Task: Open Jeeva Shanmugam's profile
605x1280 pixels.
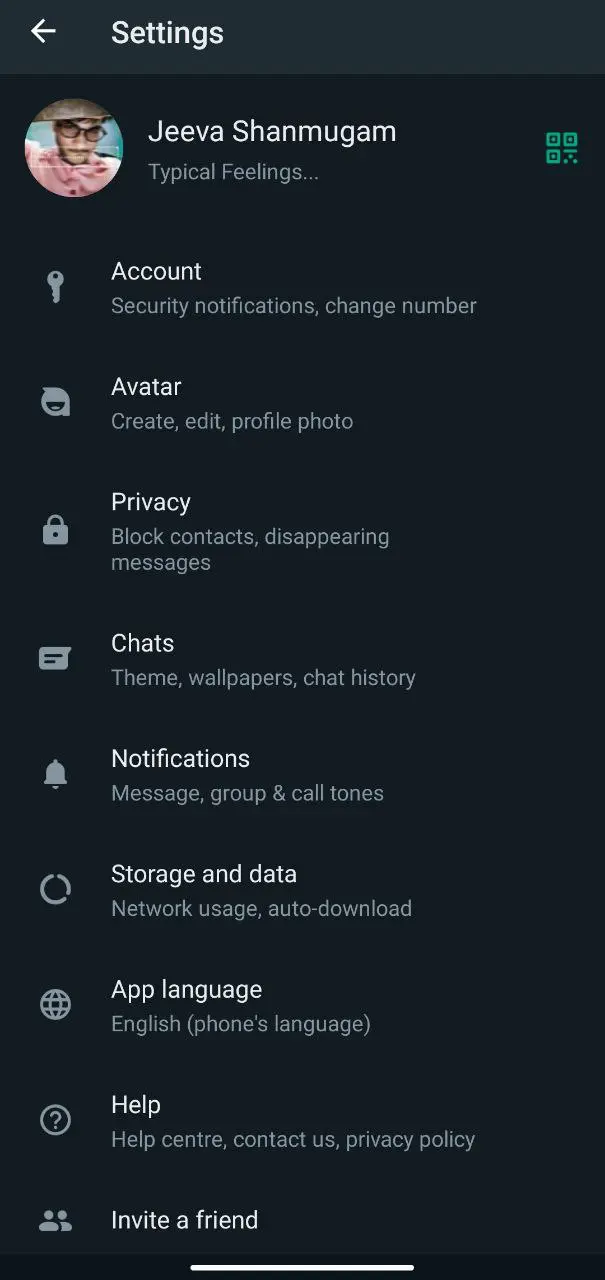Action: 270,148
